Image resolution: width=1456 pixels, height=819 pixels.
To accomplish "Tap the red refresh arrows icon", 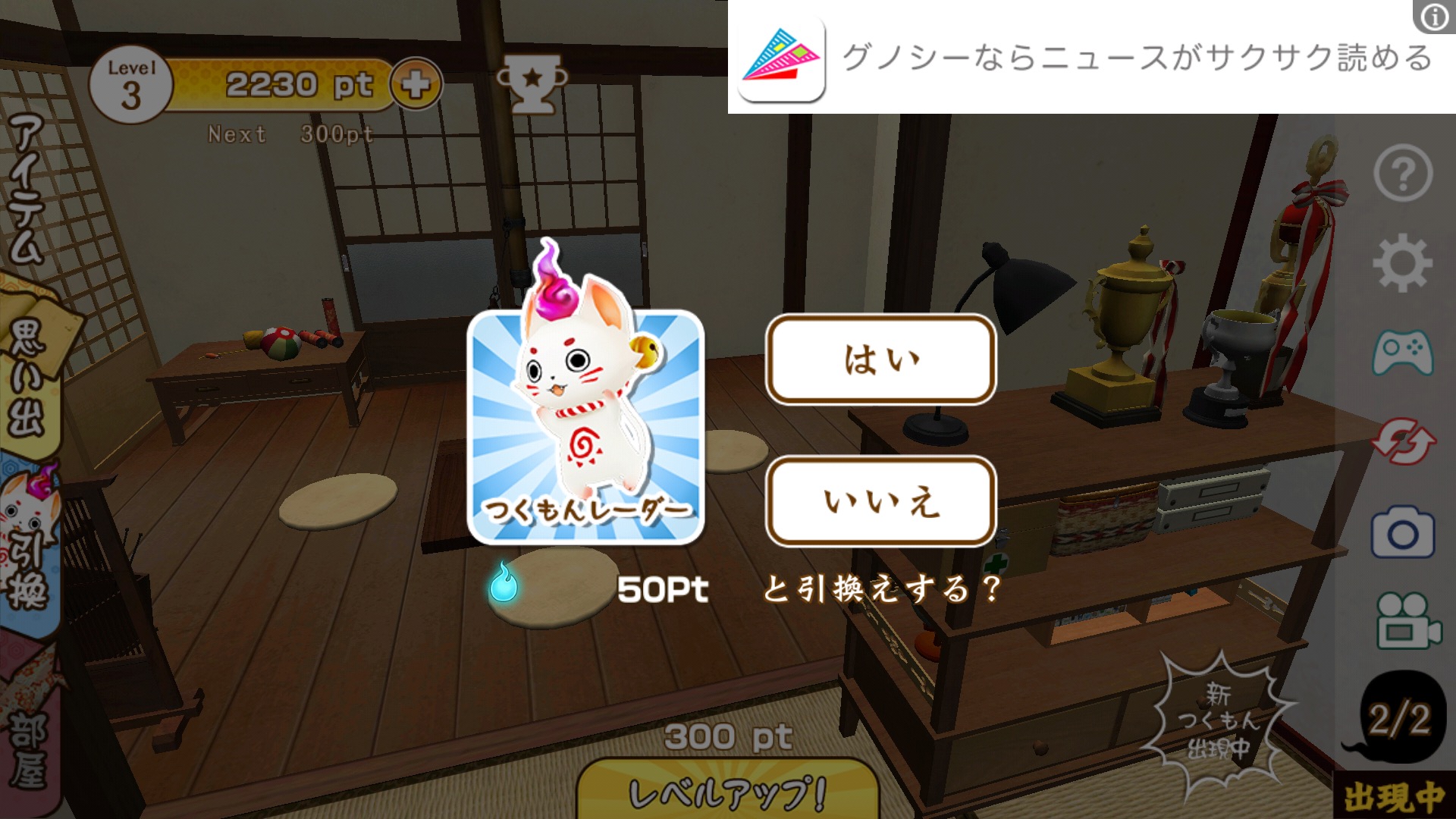I will click(1403, 441).
